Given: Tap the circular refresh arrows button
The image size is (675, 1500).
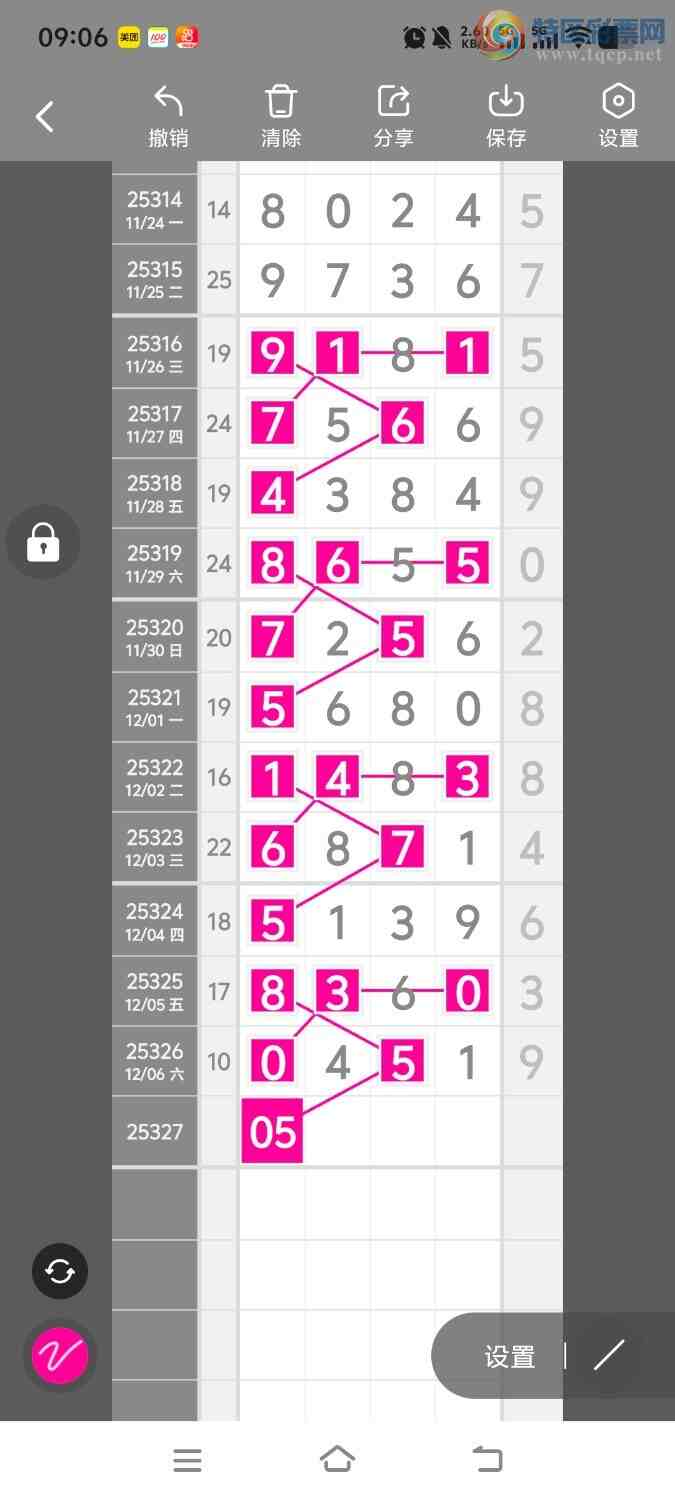Looking at the screenshot, I should tap(60, 1271).
